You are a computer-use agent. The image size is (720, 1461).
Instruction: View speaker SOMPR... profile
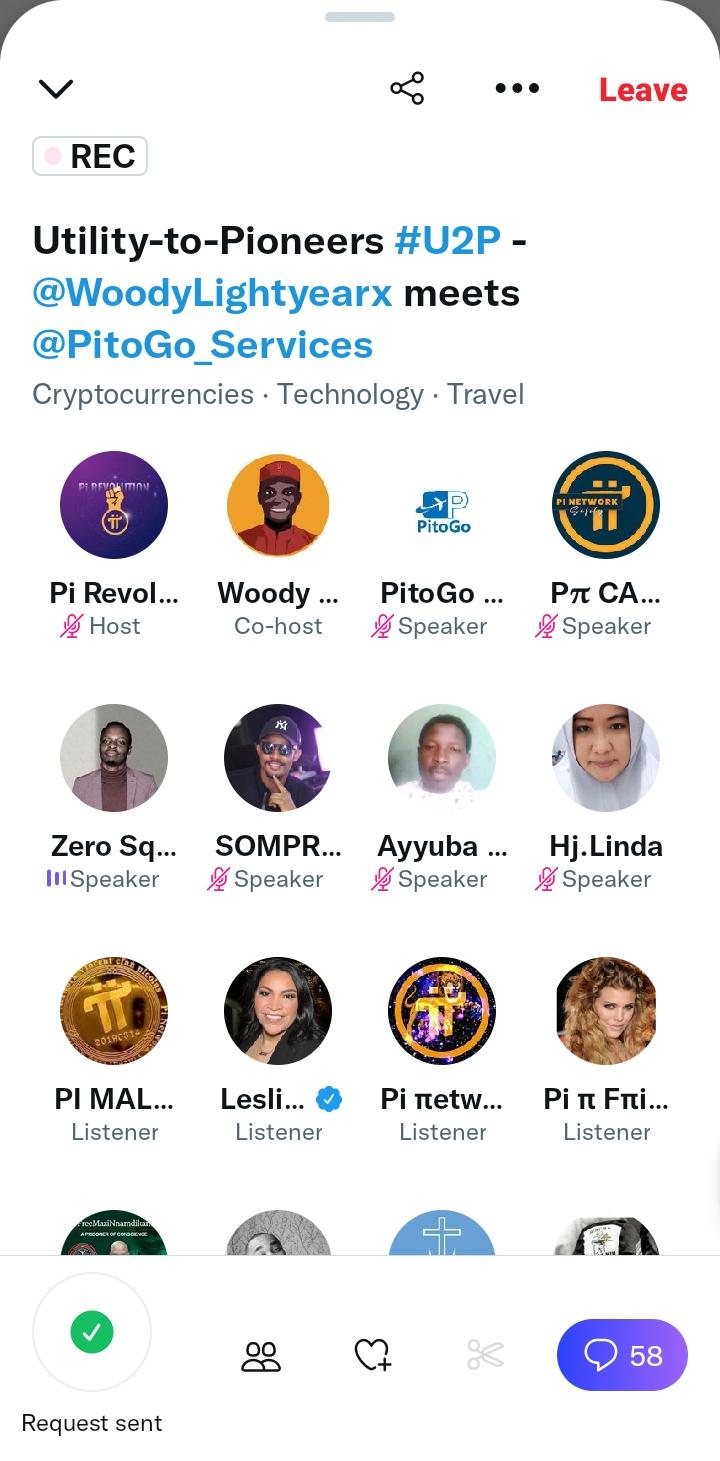pyautogui.click(x=278, y=758)
